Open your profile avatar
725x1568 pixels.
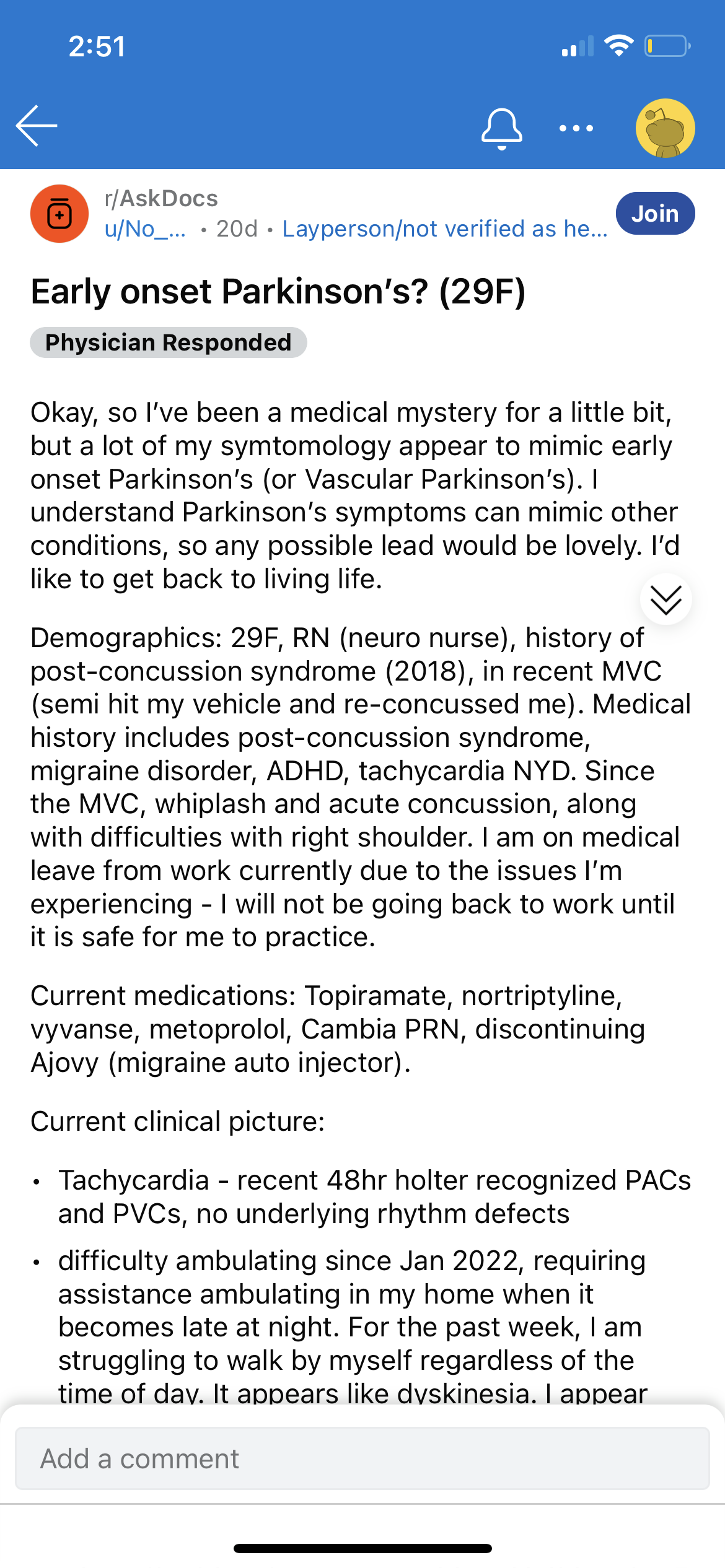[x=665, y=128]
